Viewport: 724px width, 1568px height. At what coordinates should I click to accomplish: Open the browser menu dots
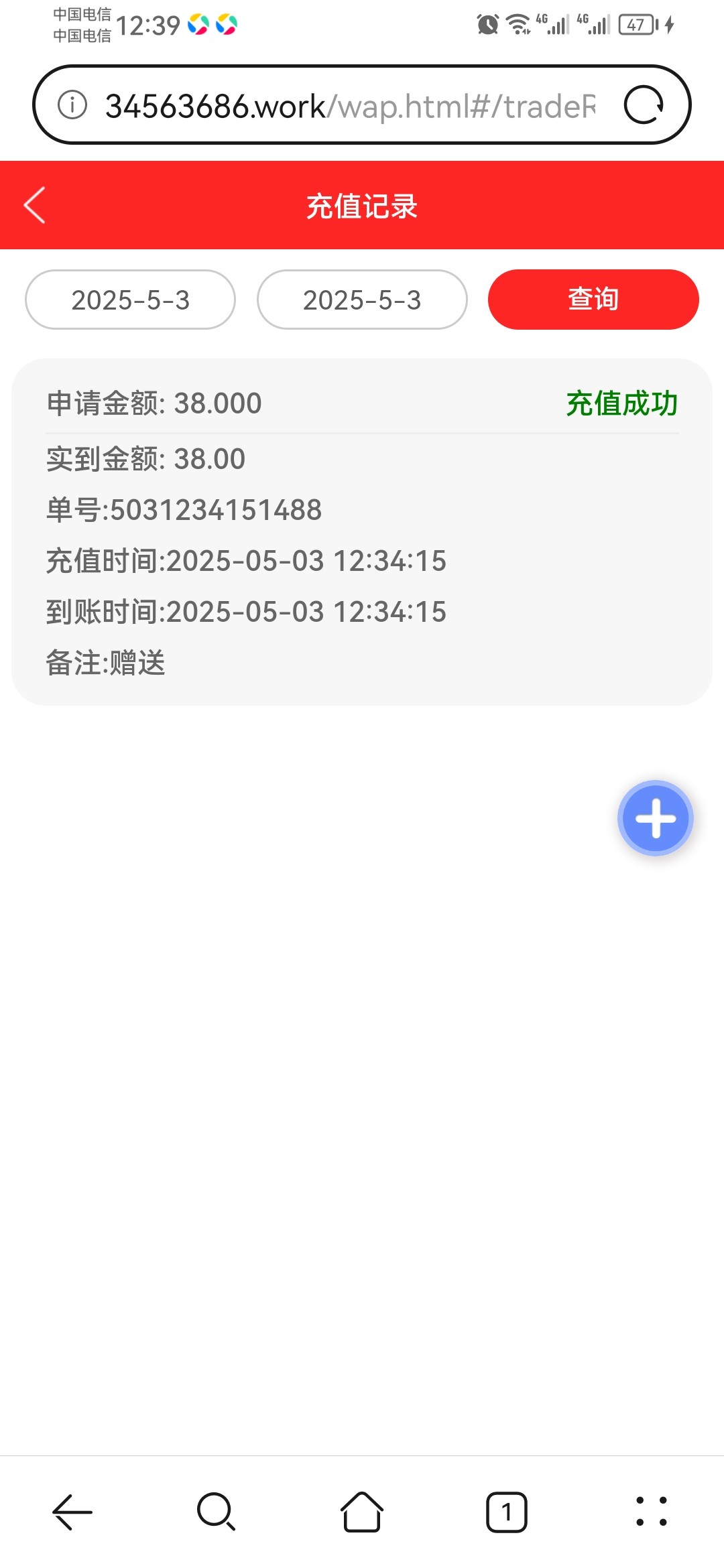click(651, 1512)
